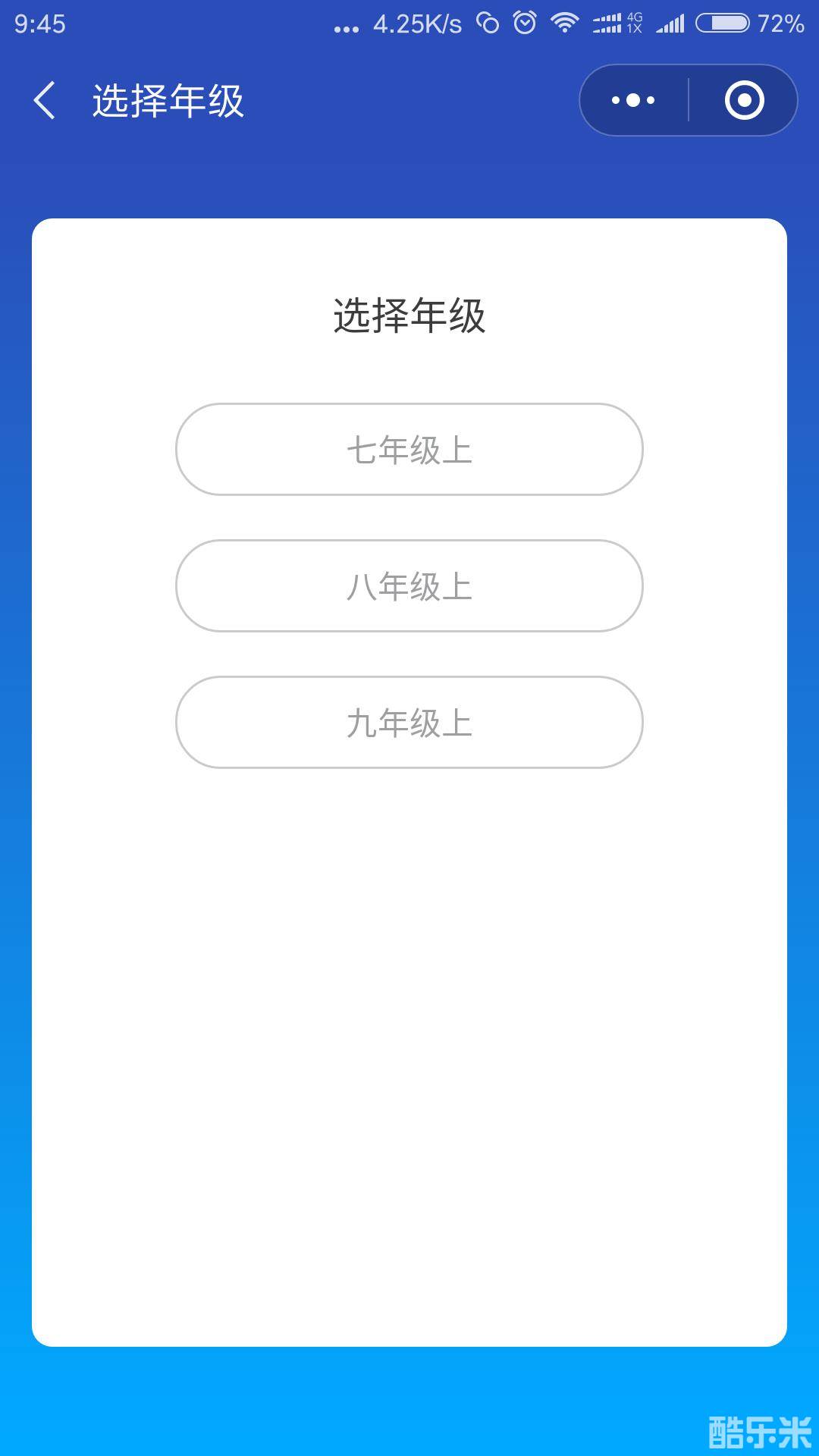Select the 九年级上 grade option
The width and height of the screenshot is (819, 1456).
(409, 723)
